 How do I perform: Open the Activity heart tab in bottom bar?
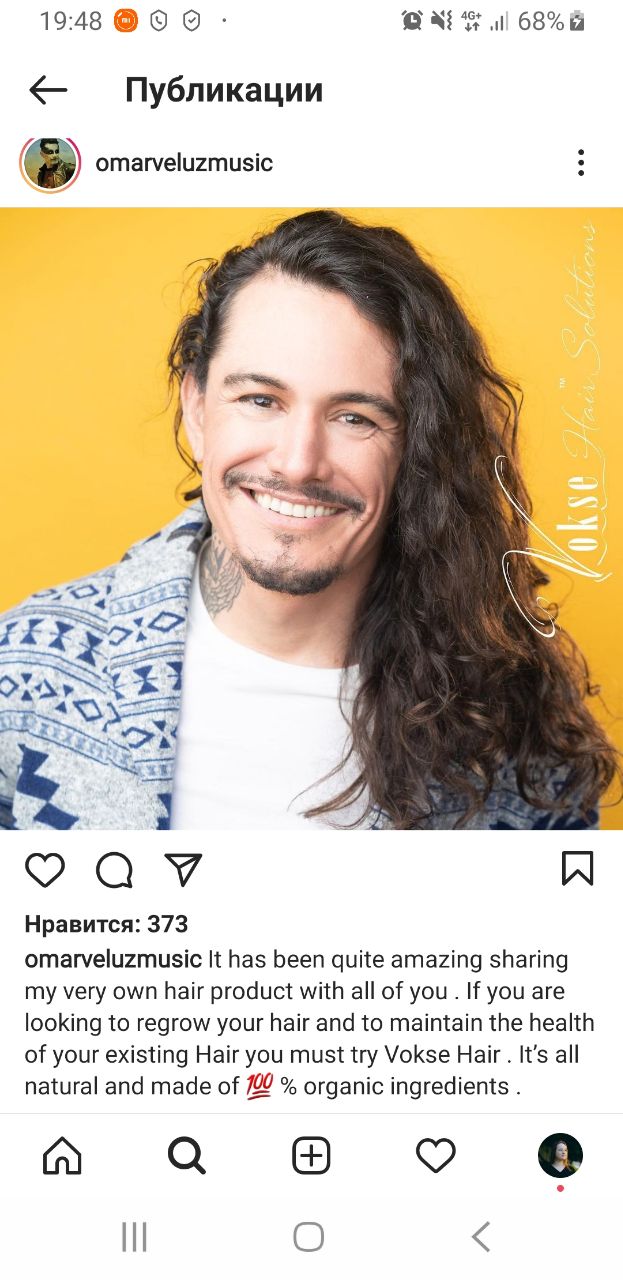436,1156
